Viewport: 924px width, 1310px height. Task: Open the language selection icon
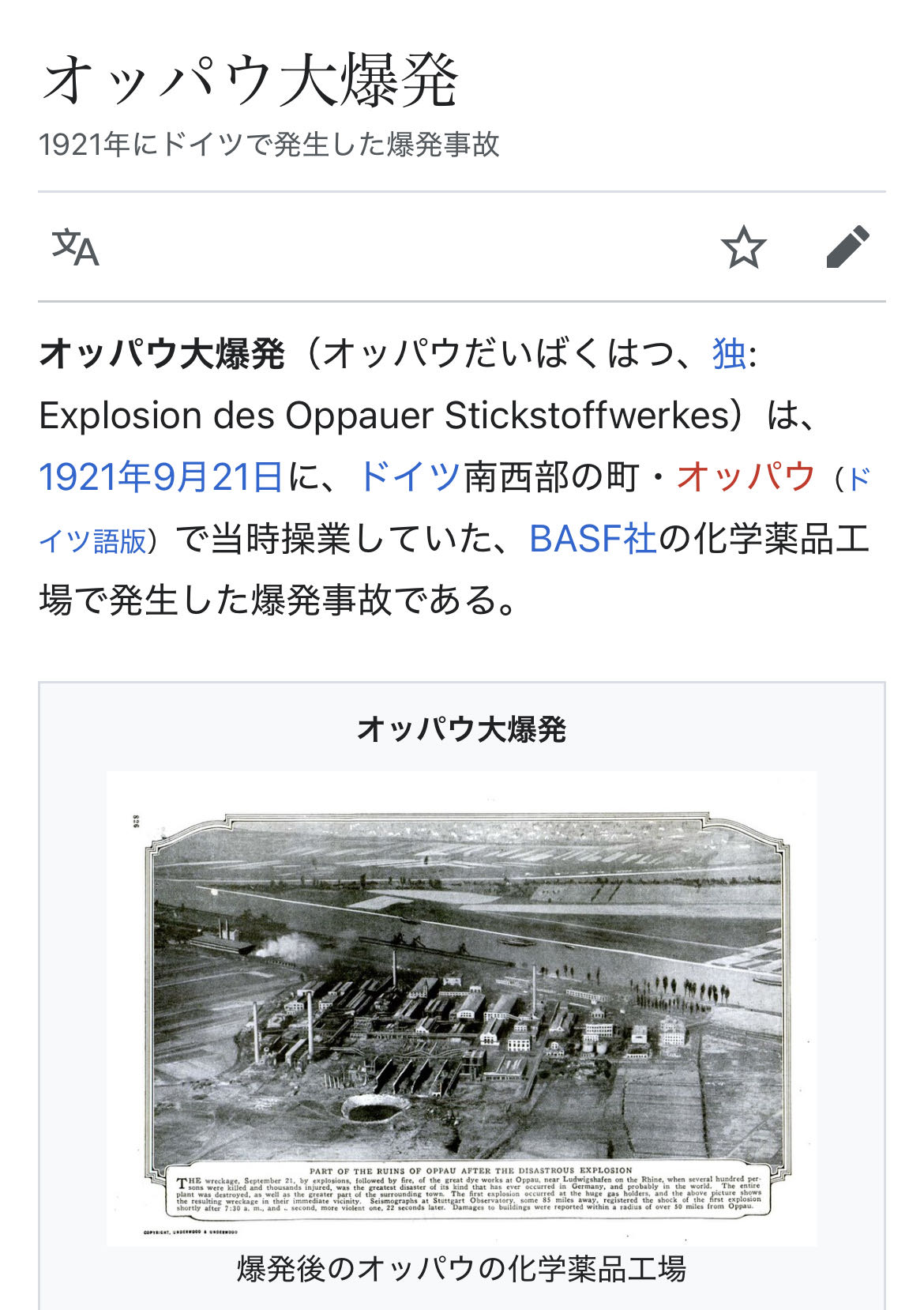pos(76,248)
